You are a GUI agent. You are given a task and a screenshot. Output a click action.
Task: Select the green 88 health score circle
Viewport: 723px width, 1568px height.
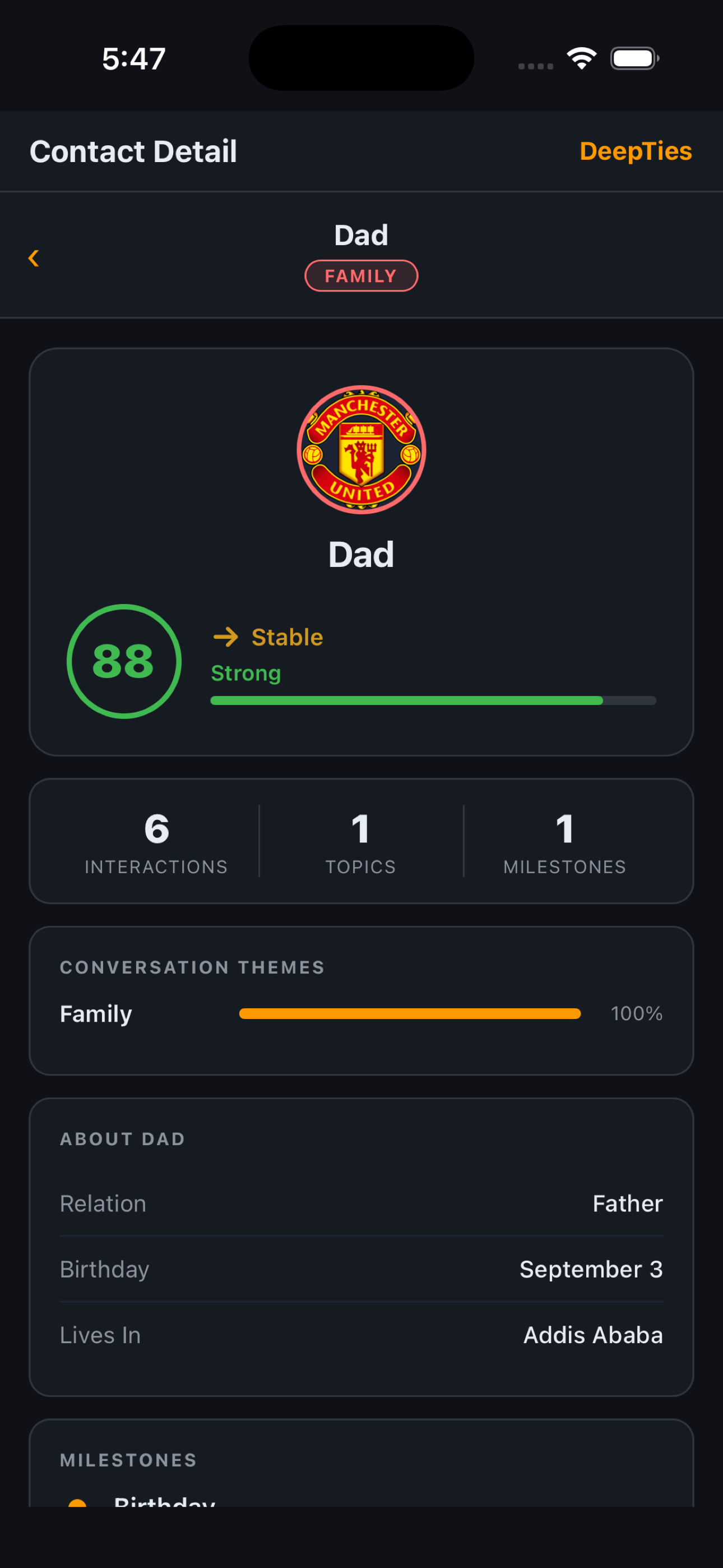pos(123,661)
